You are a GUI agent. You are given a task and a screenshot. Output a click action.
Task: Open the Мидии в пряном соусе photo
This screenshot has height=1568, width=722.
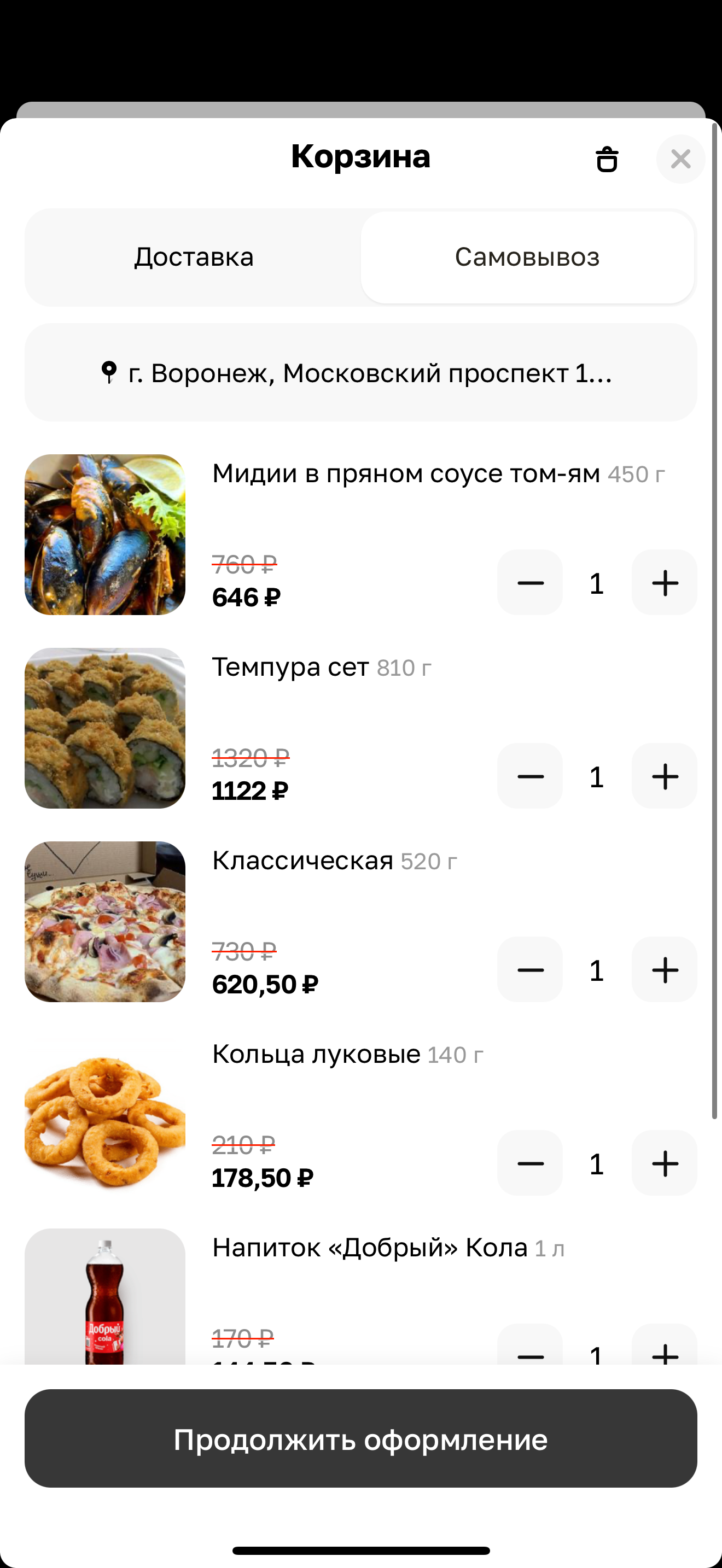(x=104, y=535)
